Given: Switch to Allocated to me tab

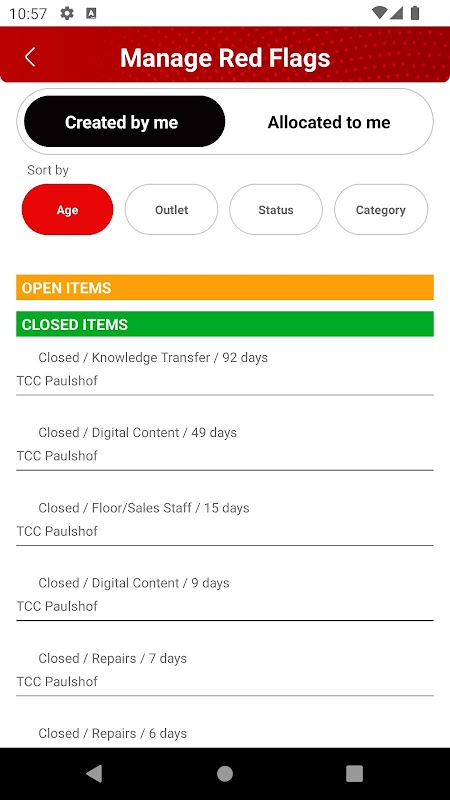Looking at the screenshot, I should click(x=329, y=122).
